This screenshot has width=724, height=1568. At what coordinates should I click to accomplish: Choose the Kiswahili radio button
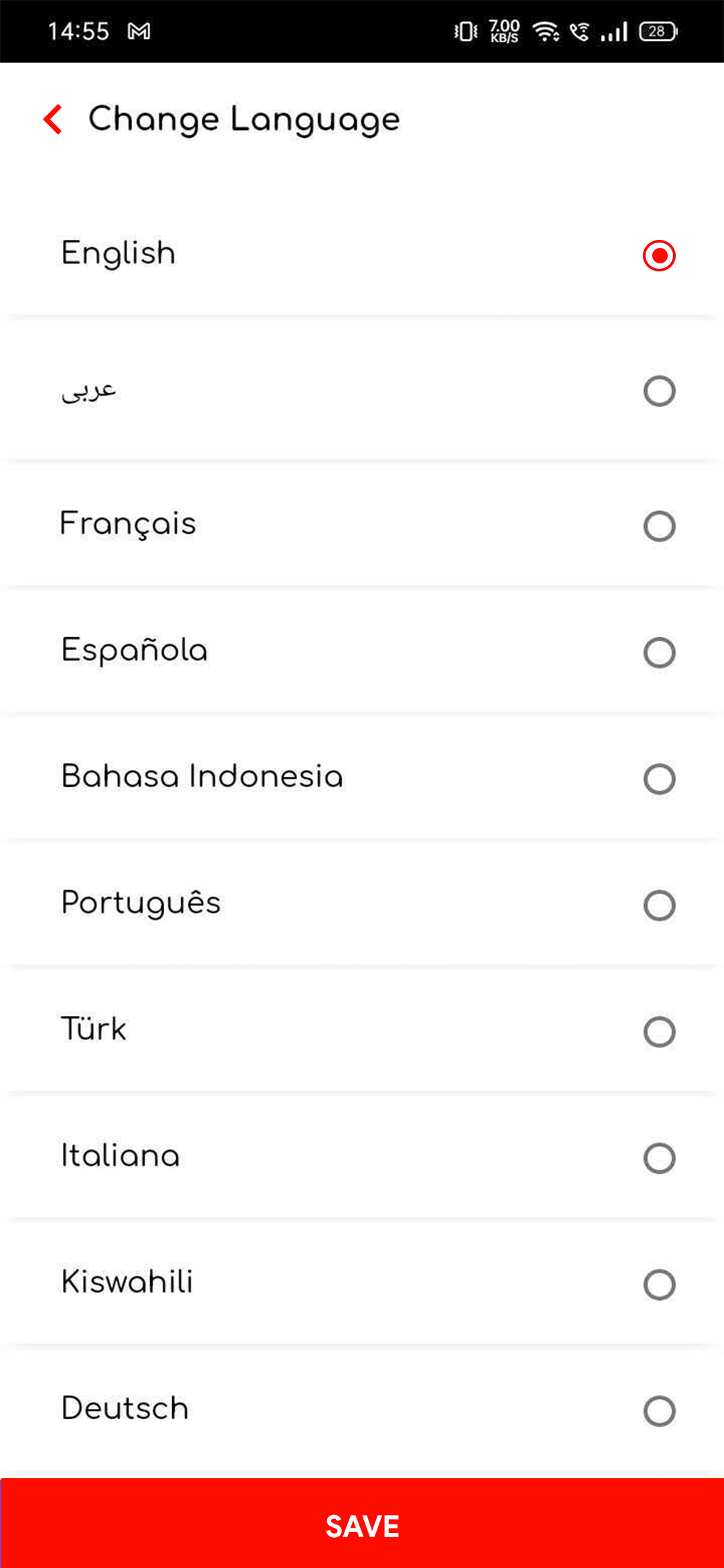(x=659, y=1283)
